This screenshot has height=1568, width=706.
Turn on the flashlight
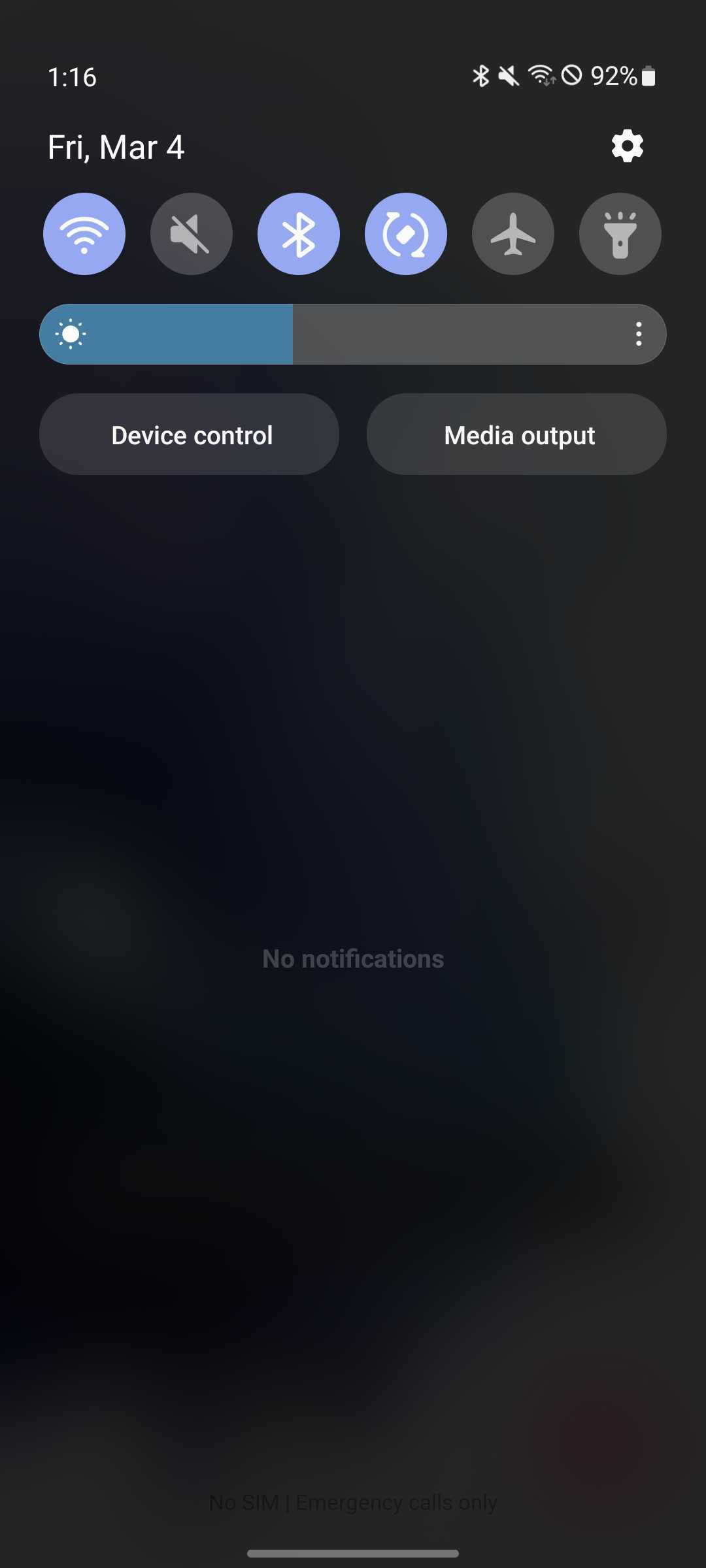tap(620, 234)
